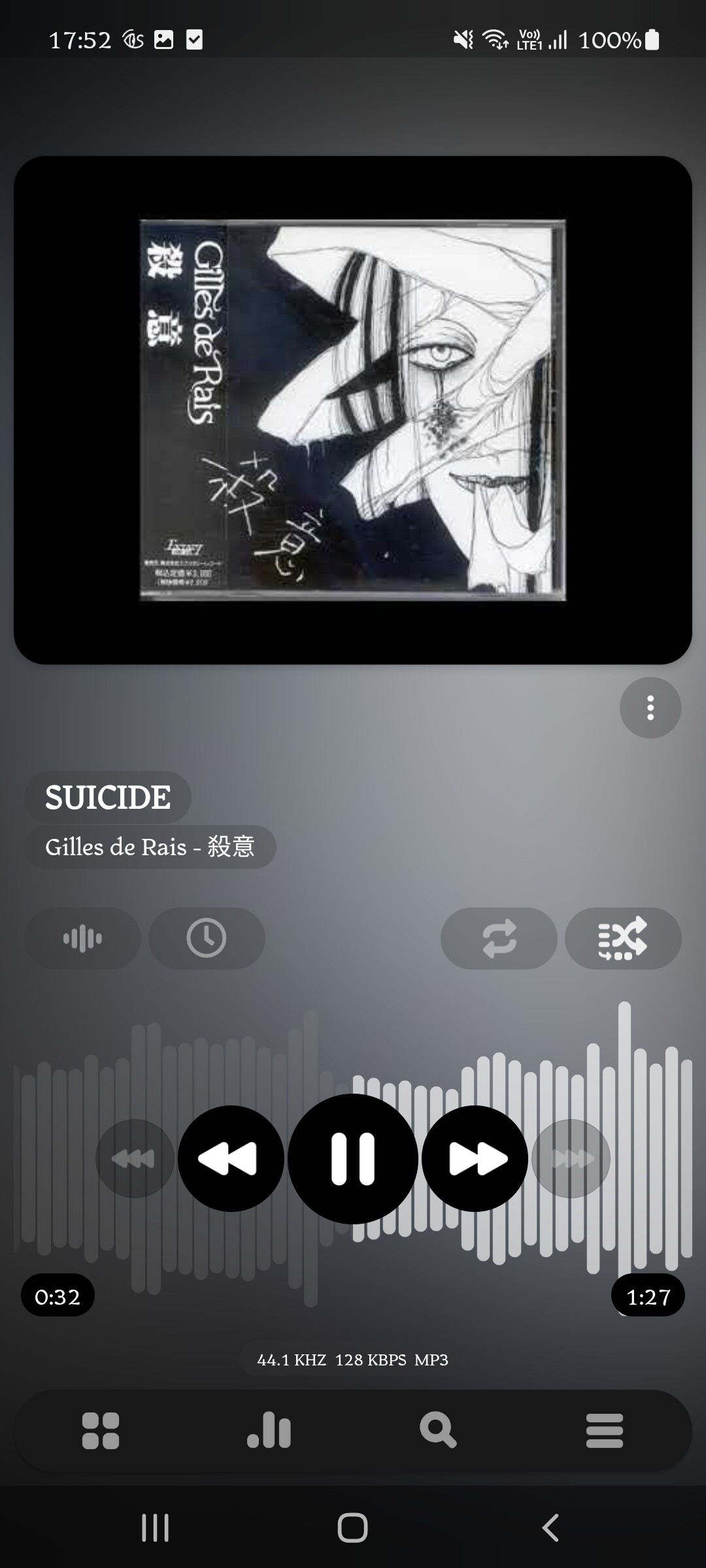
Task: Open search in the bottom bar
Action: (437, 1431)
